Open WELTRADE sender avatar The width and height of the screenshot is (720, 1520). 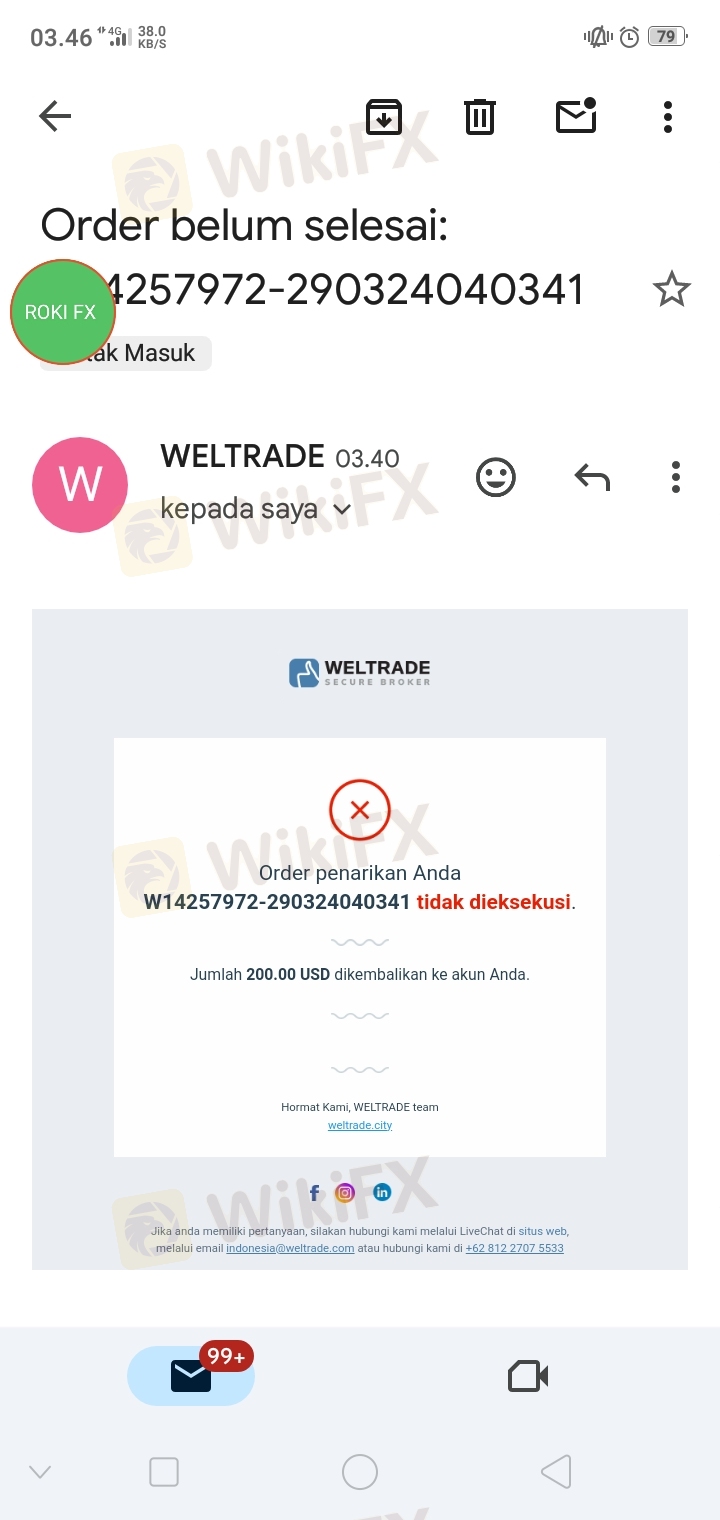pyautogui.click(x=80, y=485)
